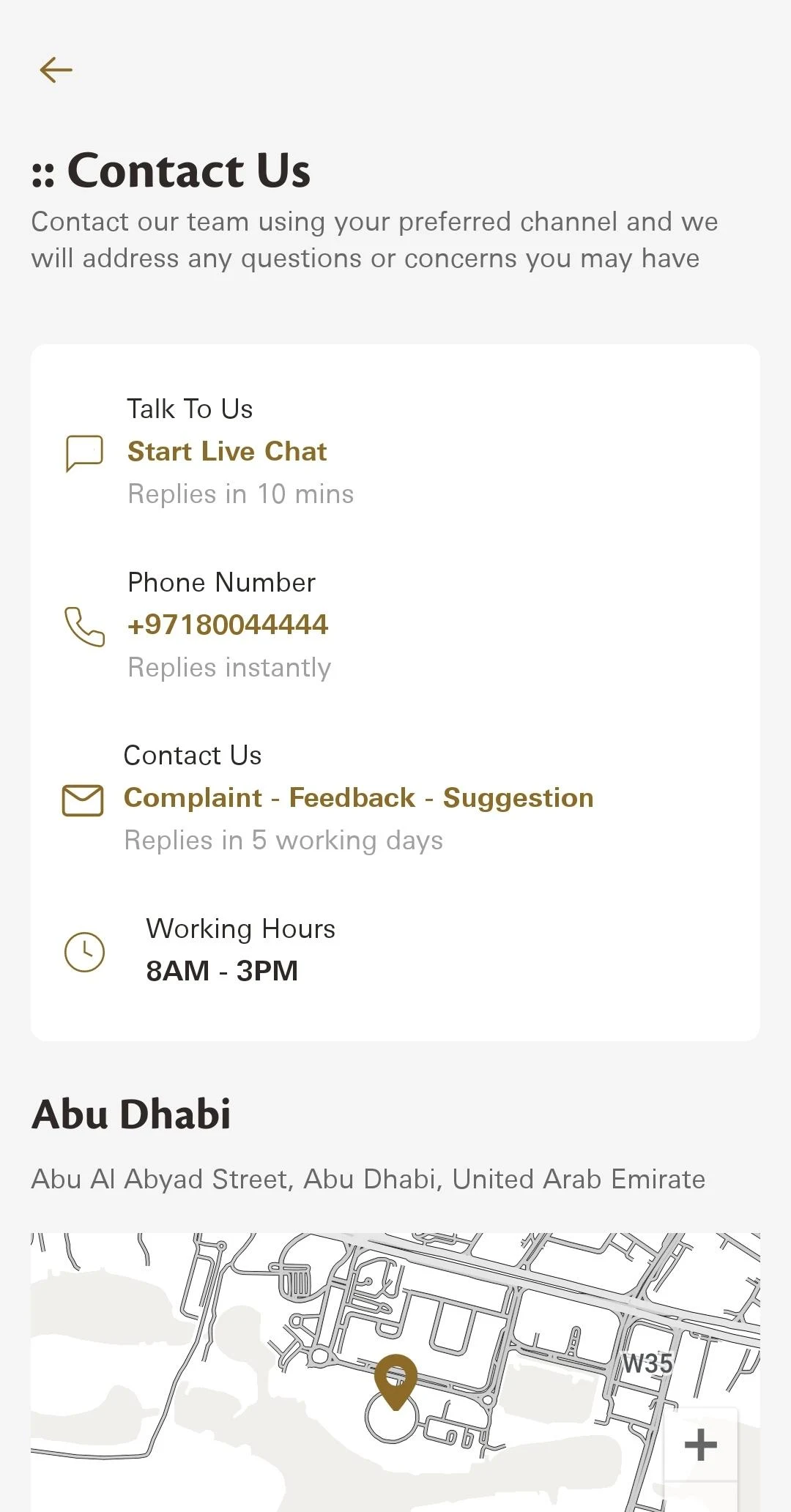Select the location pin on the map
Viewport: 791px width, 1512px height.
395,1379
